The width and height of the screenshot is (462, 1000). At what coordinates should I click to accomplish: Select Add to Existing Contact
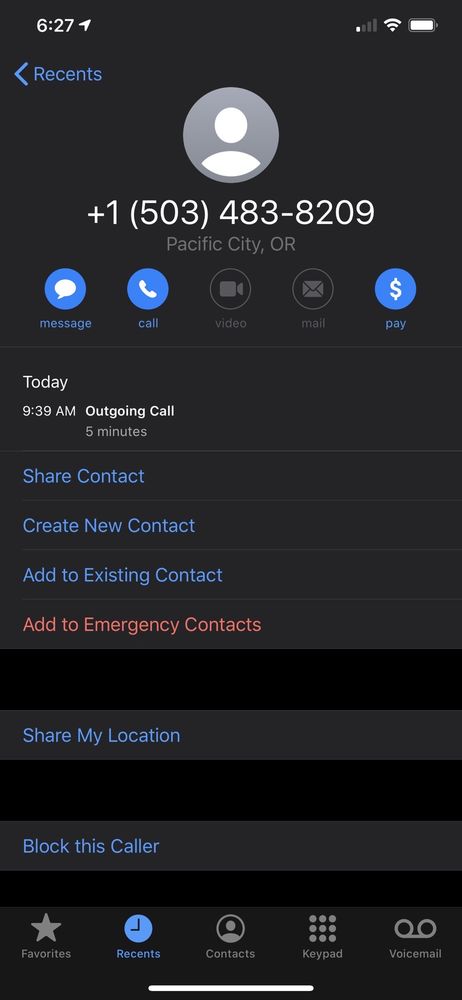coord(231,575)
